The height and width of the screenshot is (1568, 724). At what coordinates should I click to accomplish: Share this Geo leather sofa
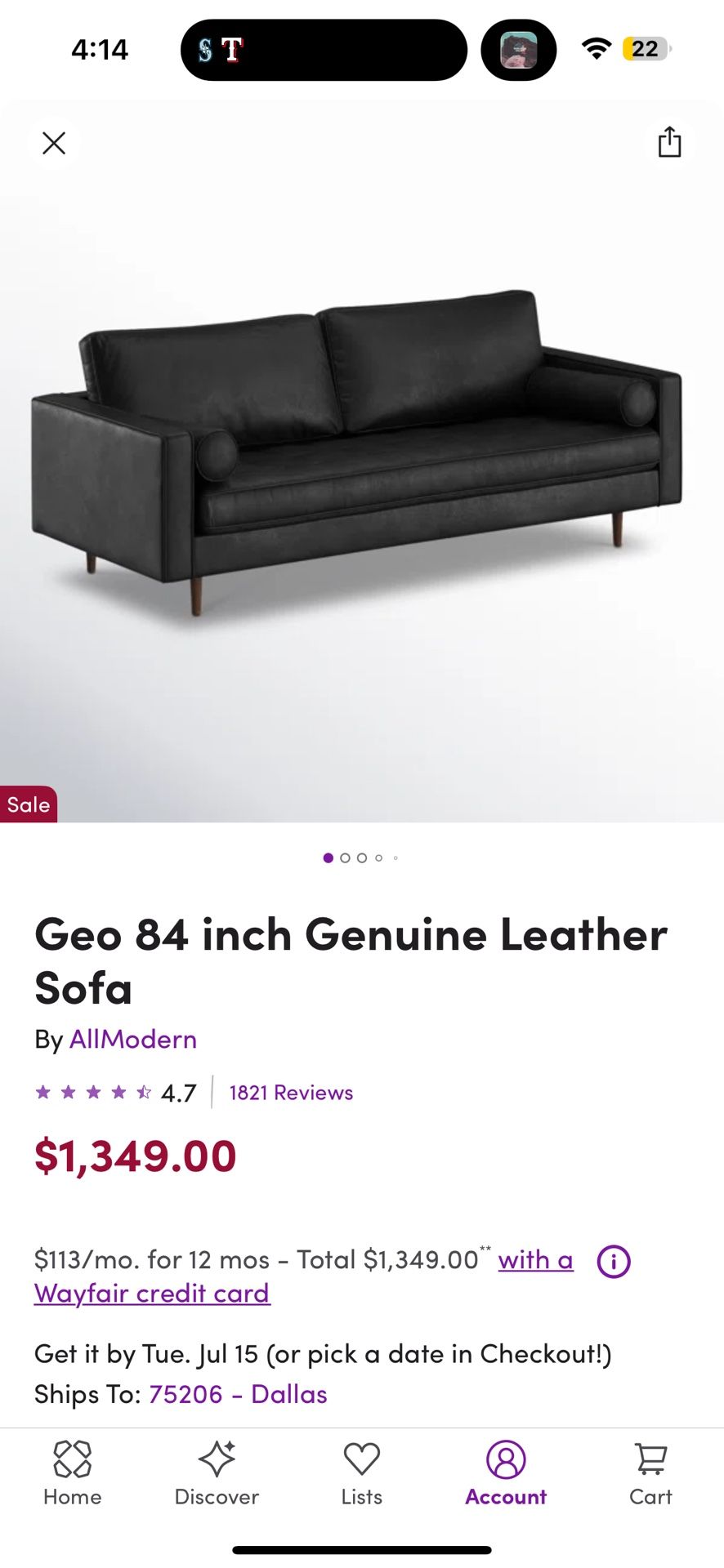[669, 142]
